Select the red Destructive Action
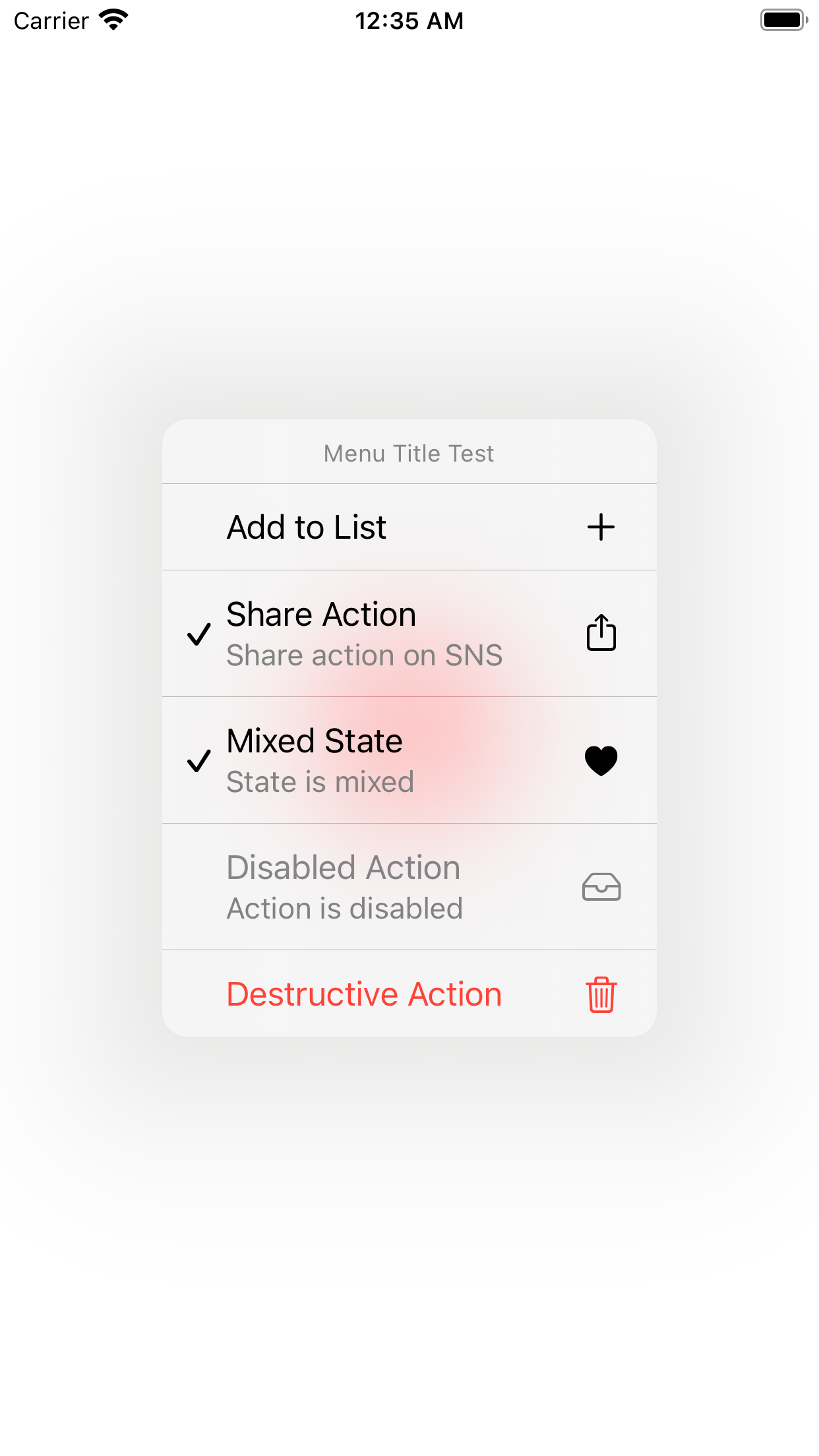Screen dimensions: 819x1456 click(409, 994)
